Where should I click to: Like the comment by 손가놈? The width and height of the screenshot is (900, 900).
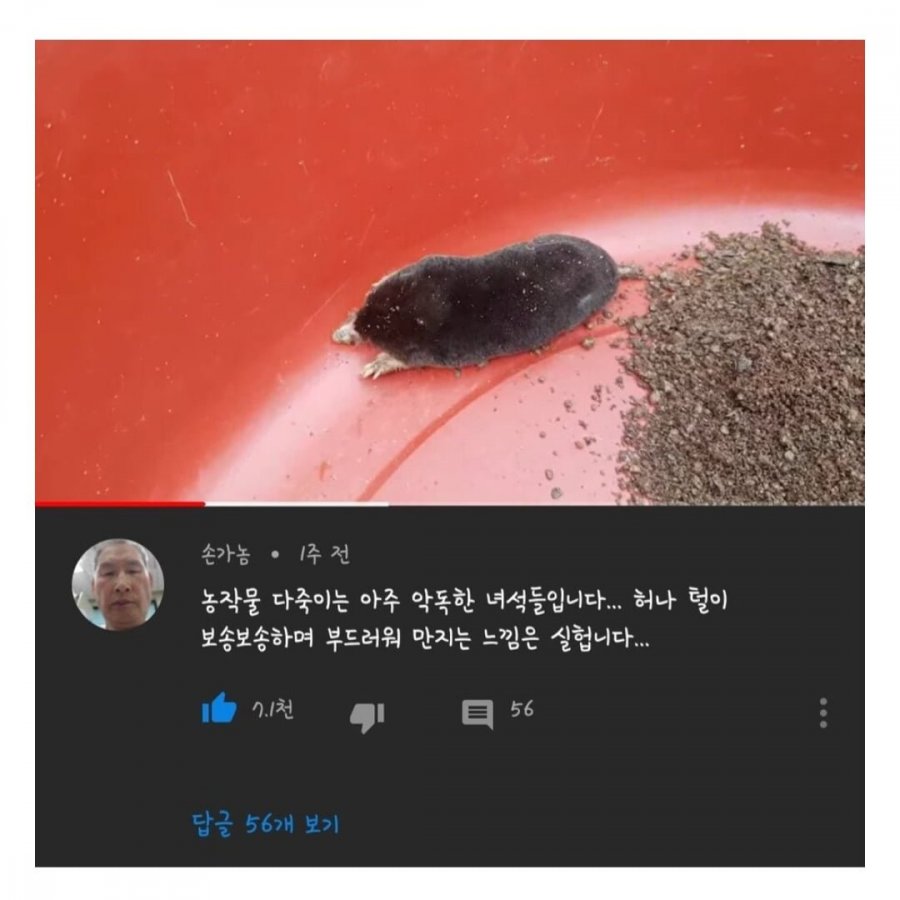coord(219,711)
